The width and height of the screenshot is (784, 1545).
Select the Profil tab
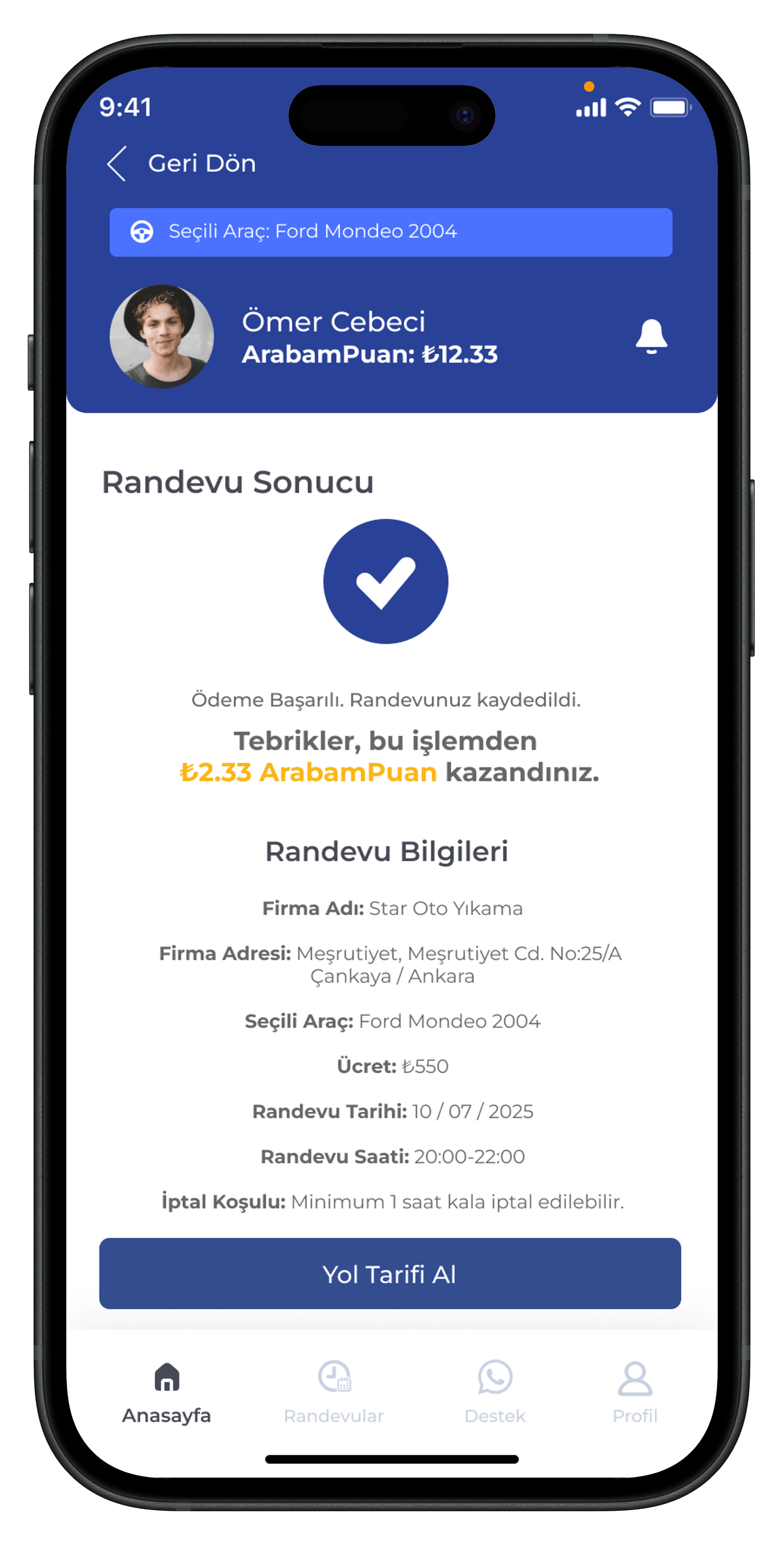tap(635, 1391)
